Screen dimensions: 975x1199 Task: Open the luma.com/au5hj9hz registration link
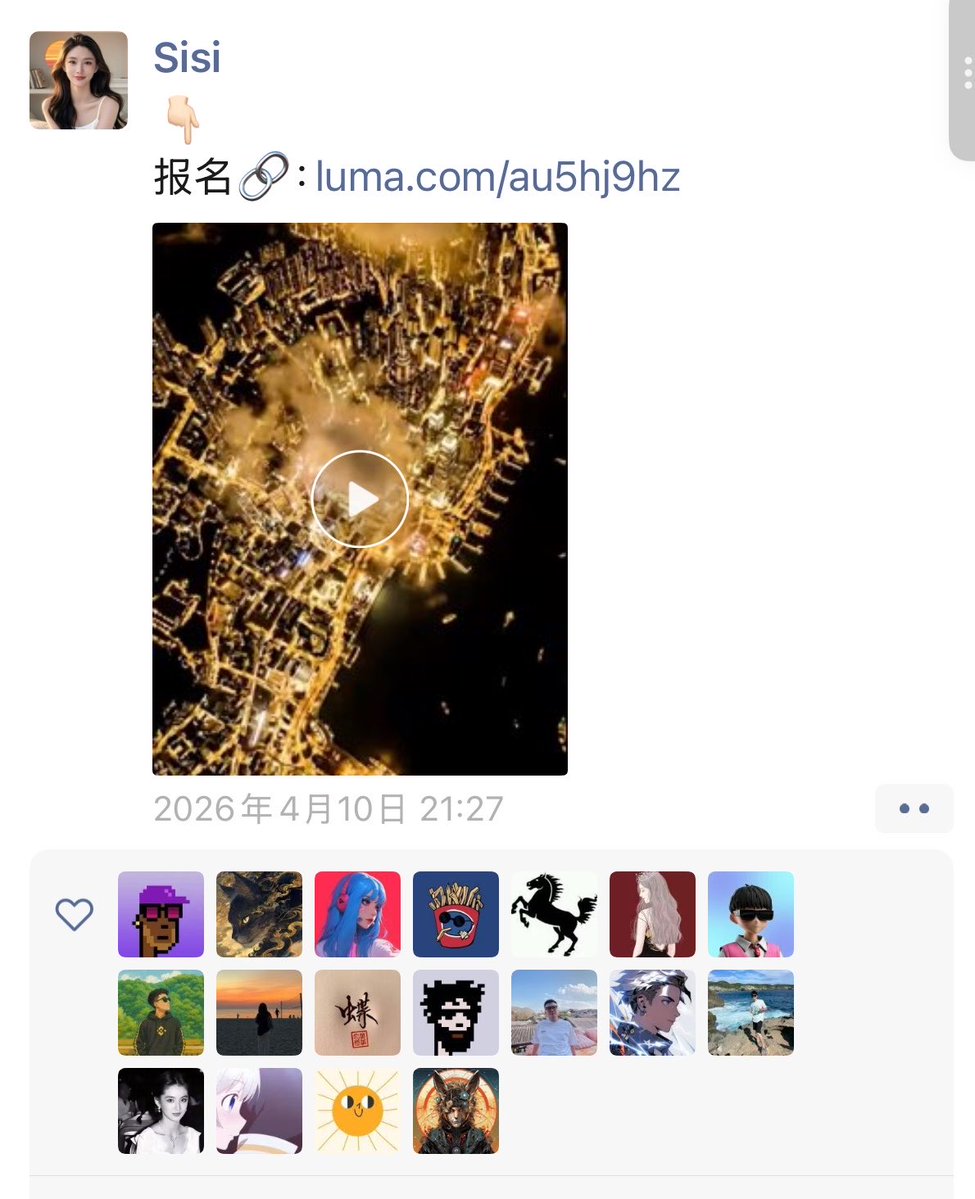coord(497,177)
